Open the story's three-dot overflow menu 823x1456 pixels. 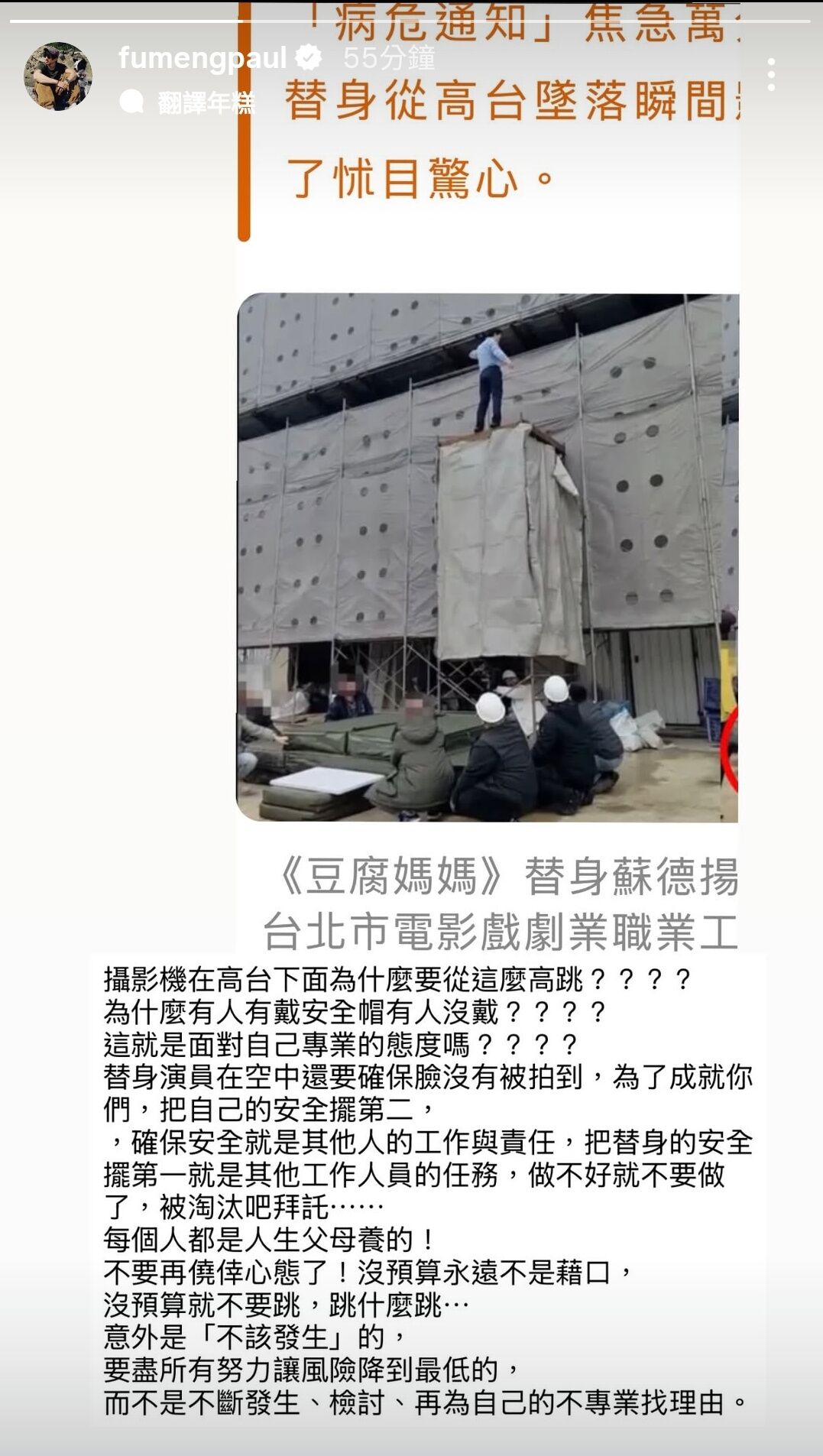pos(771,75)
